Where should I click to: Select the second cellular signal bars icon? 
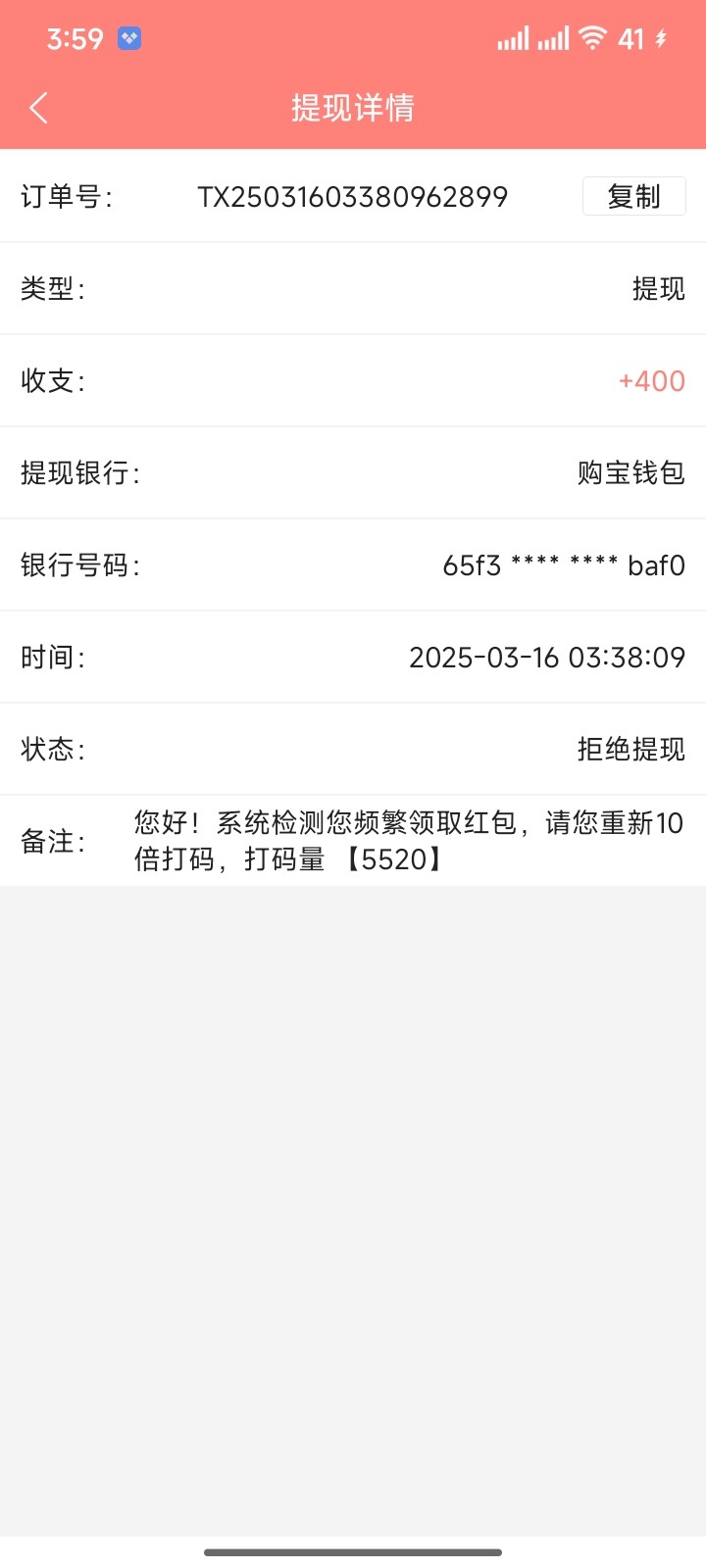click(552, 39)
